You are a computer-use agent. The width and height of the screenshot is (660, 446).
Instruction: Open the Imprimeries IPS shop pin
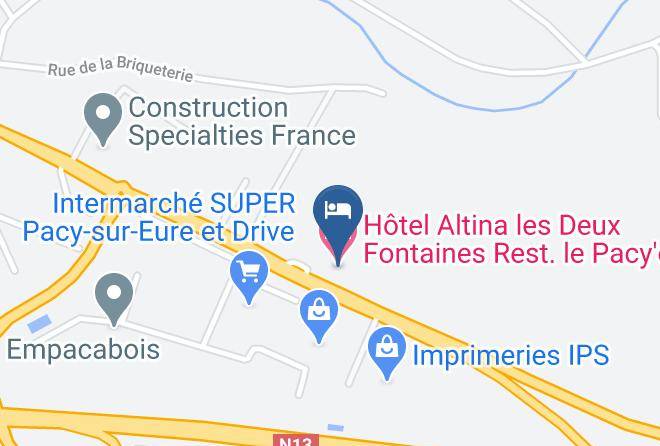click(x=387, y=352)
